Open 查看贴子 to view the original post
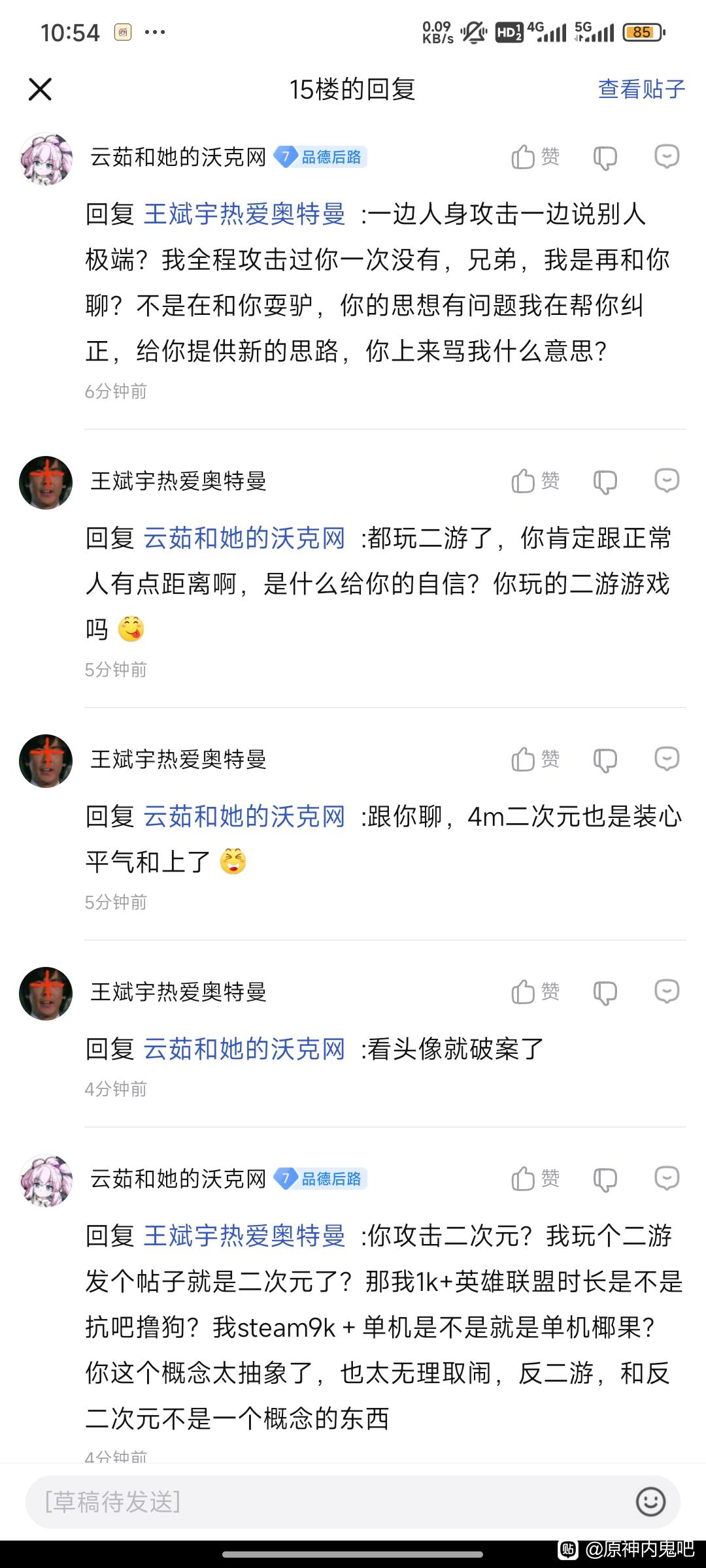706x1568 pixels. [x=641, y=90]
